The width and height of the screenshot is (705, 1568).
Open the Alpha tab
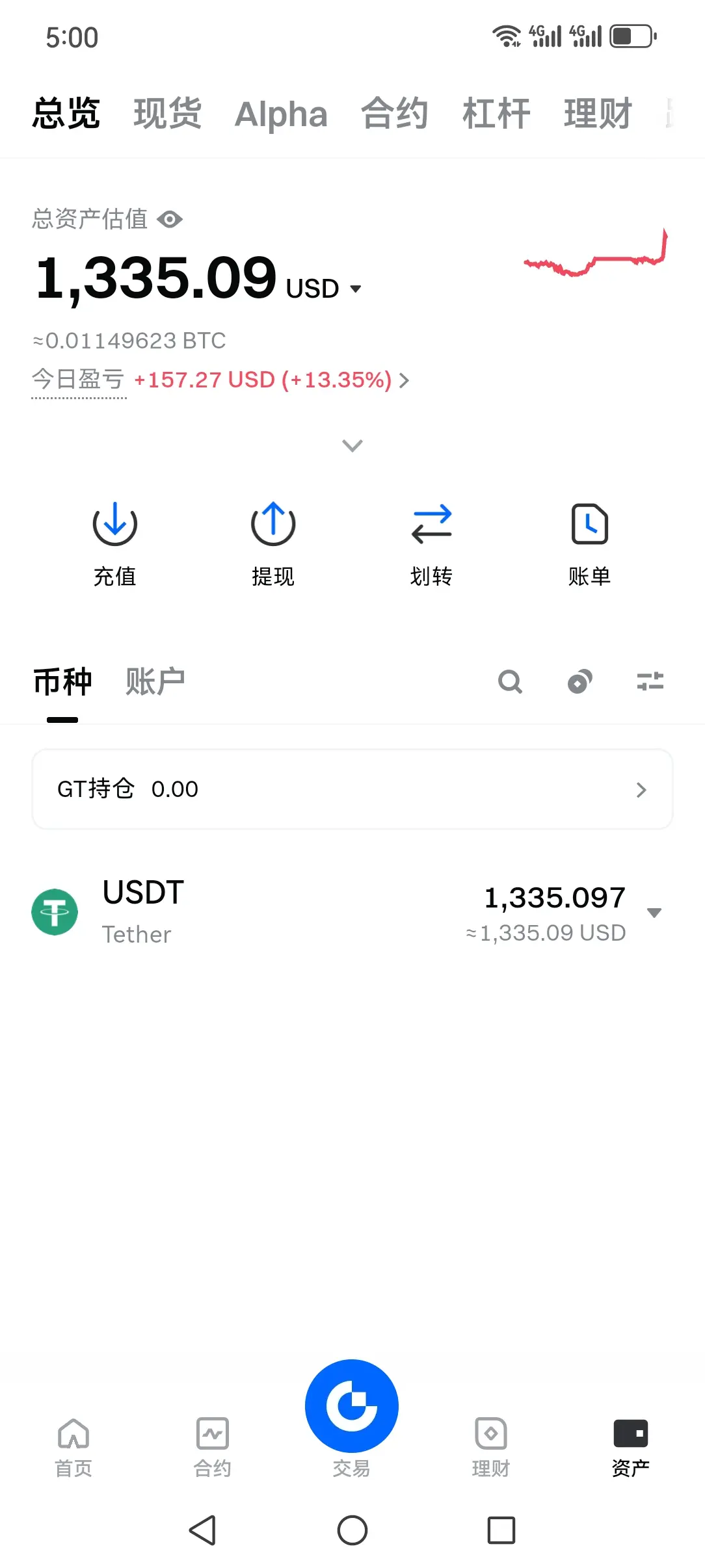(280, 114)
